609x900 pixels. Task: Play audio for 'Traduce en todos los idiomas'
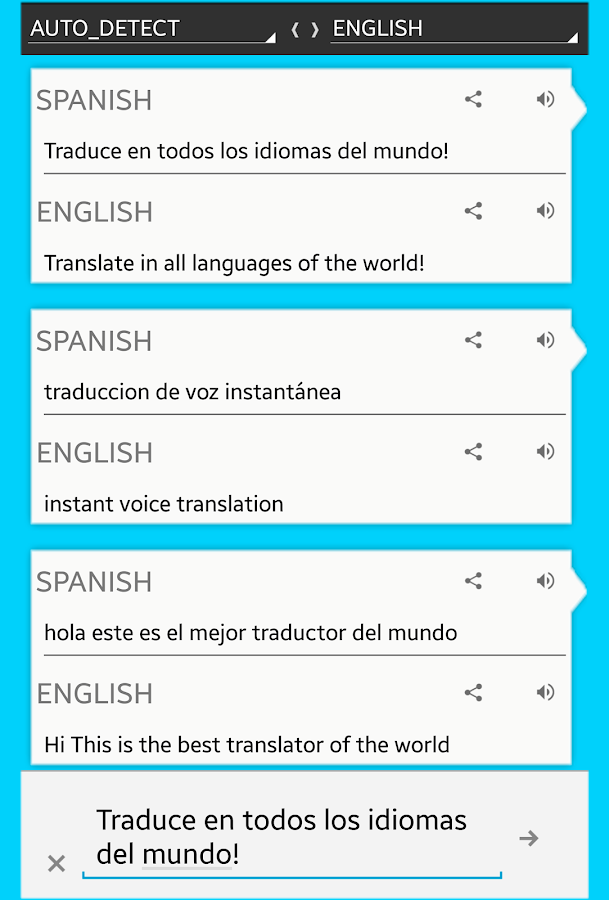point(545,99)
